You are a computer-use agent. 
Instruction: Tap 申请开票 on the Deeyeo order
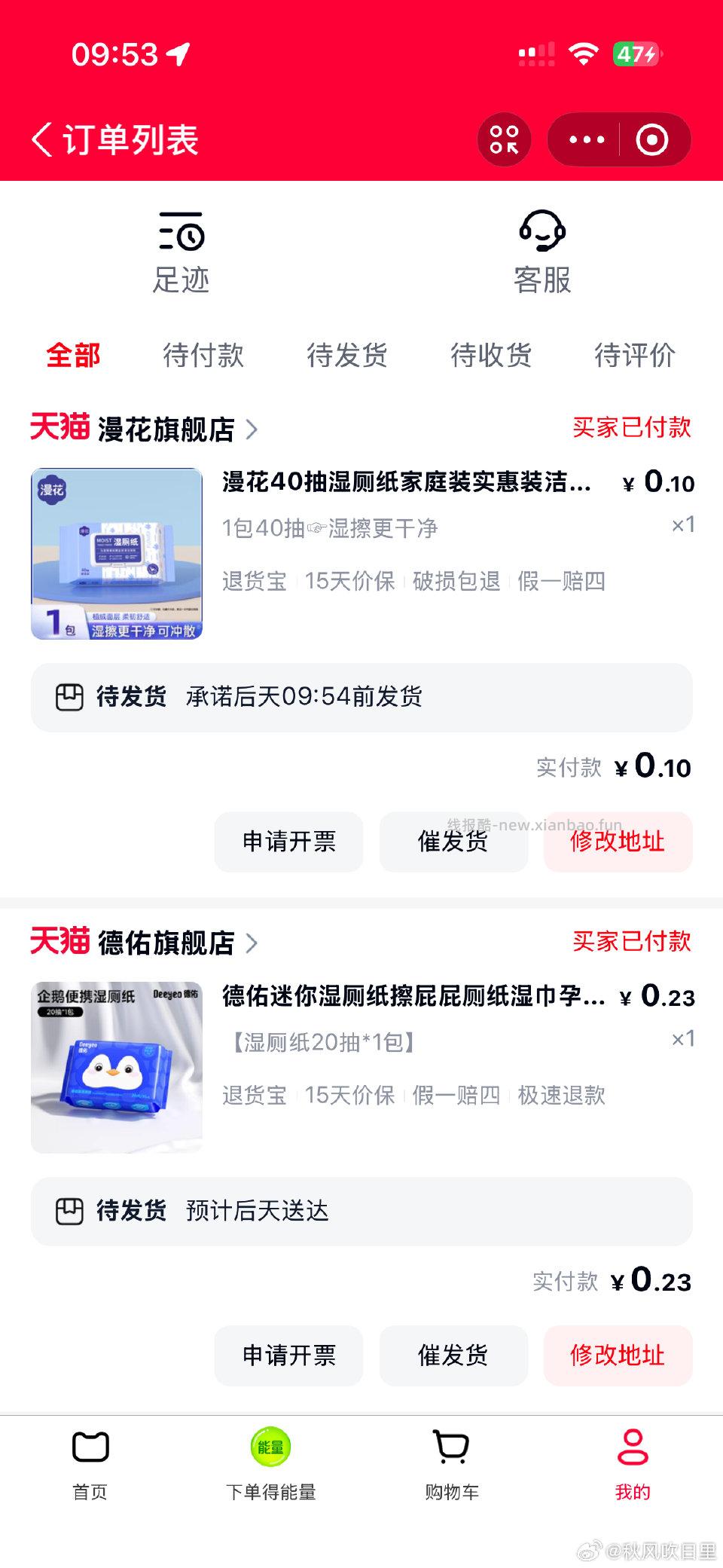point(288,1356)
